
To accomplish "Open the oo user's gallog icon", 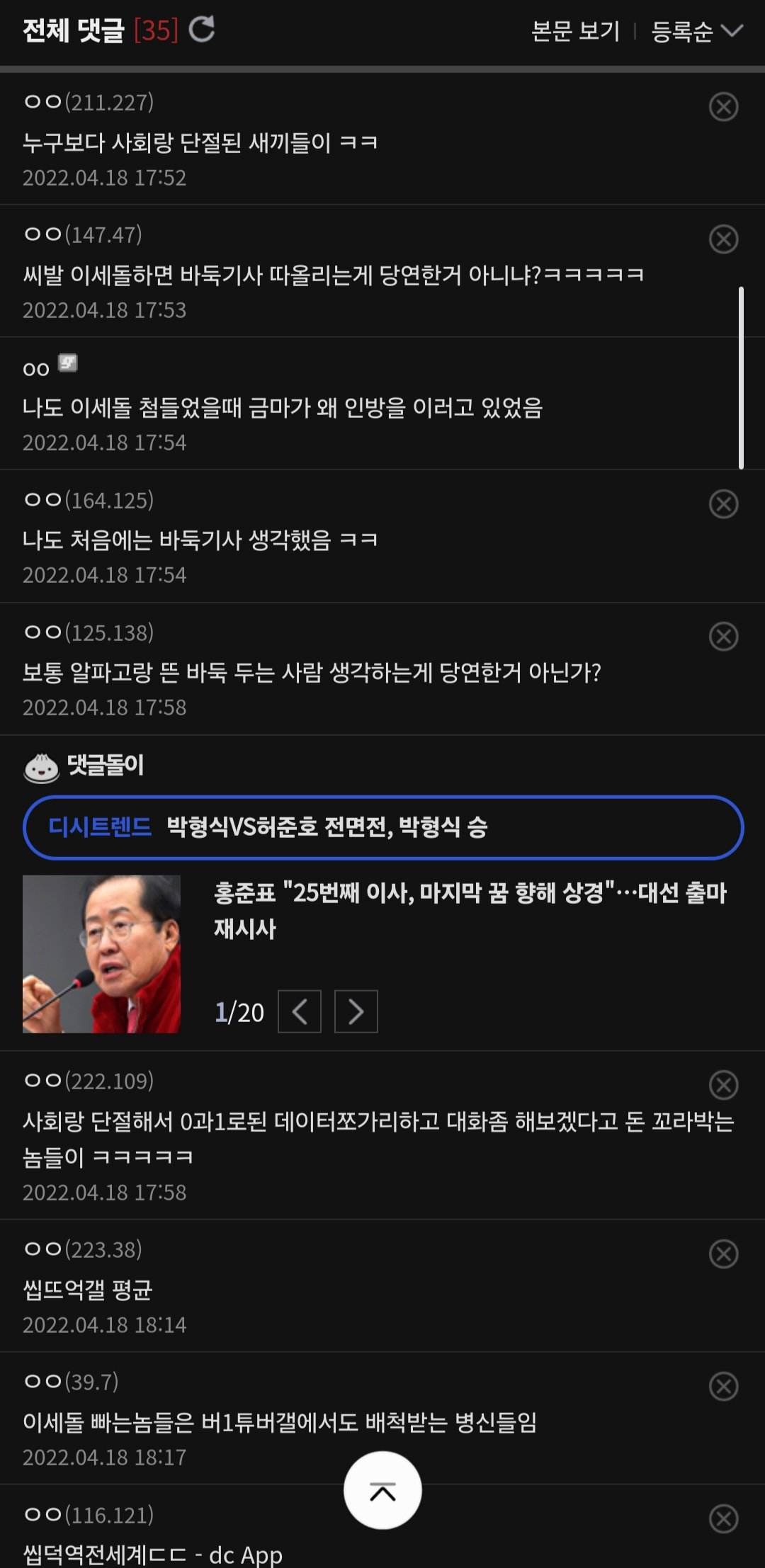I will tap(67, 363).
